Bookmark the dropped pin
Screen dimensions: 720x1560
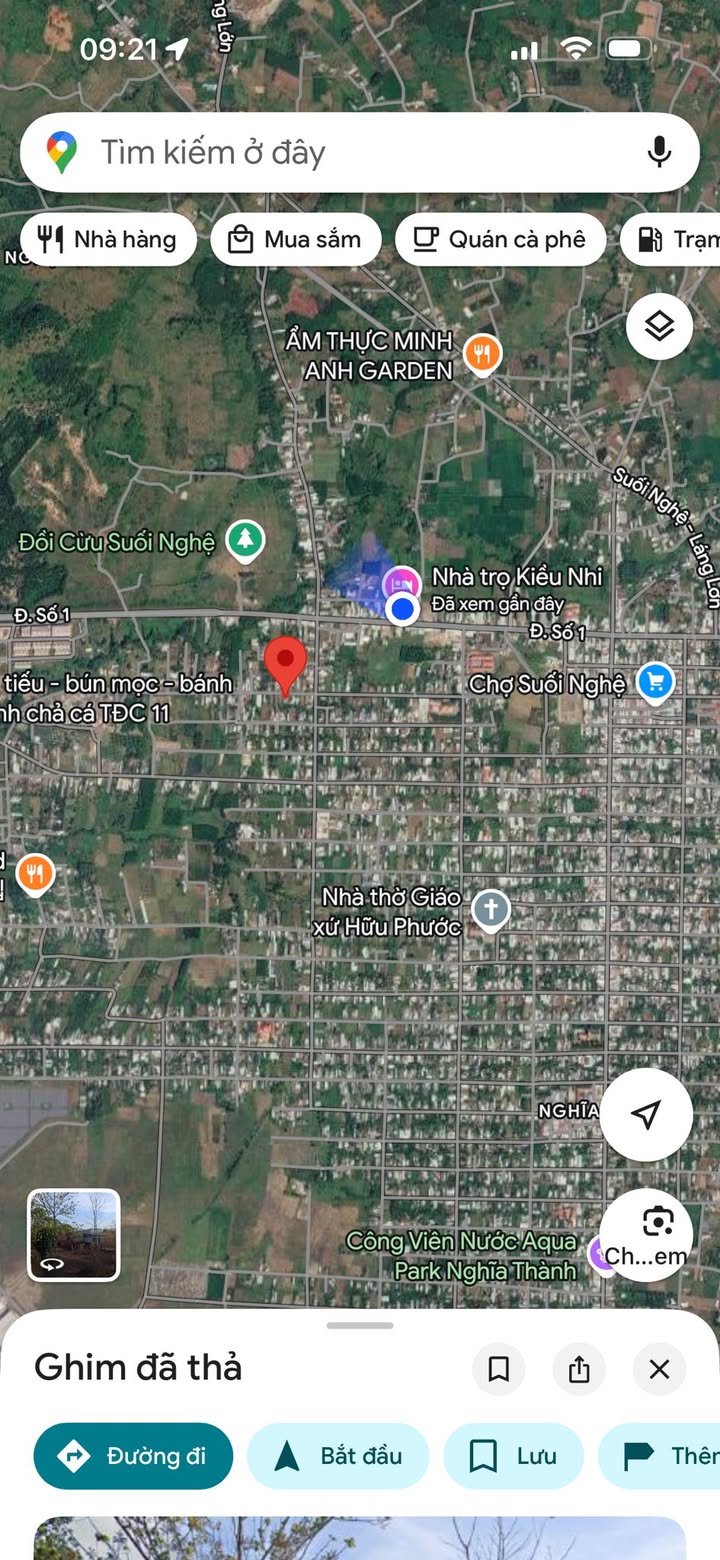[499, 1369]
